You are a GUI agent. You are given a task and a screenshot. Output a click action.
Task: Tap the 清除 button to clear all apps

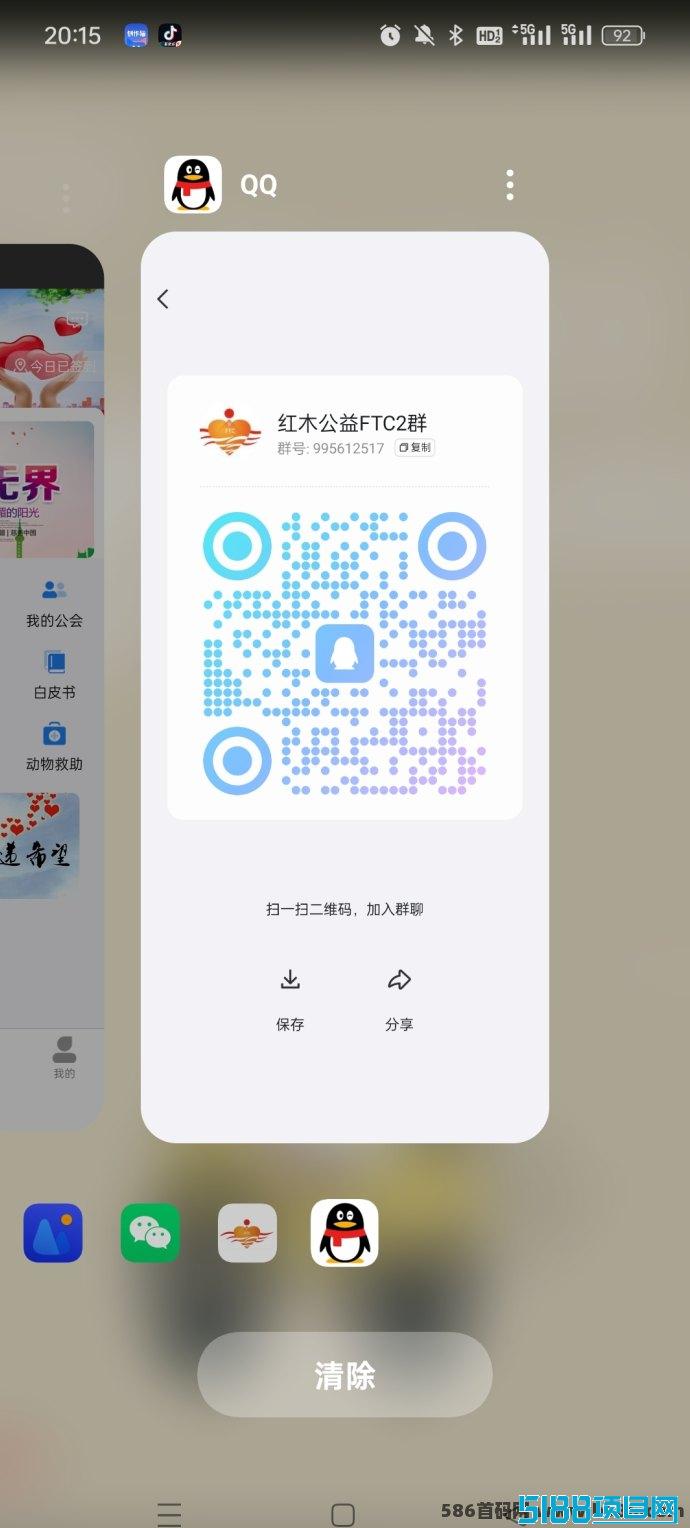pyautogui.click(x=345, y=1375)
